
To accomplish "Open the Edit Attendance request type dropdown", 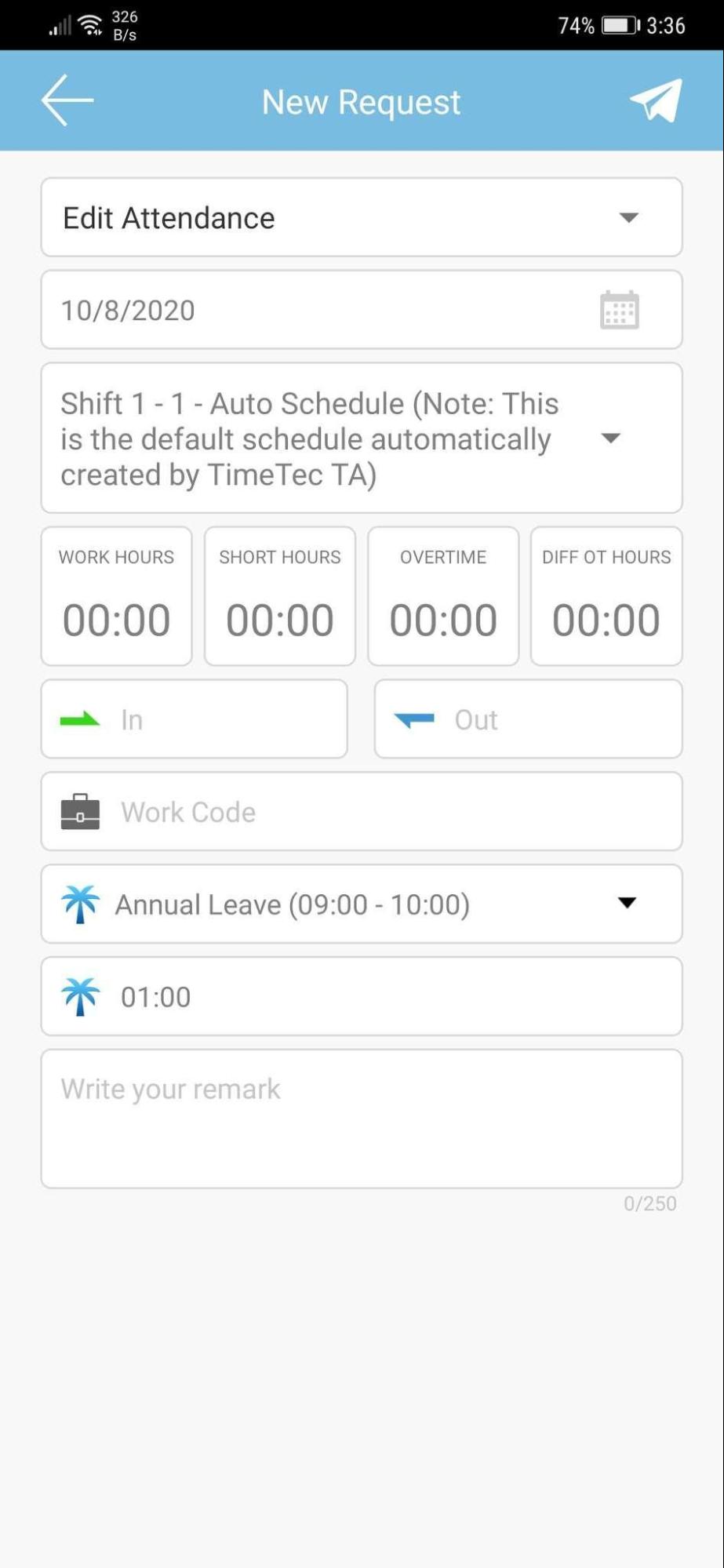I will coord(362,217).
